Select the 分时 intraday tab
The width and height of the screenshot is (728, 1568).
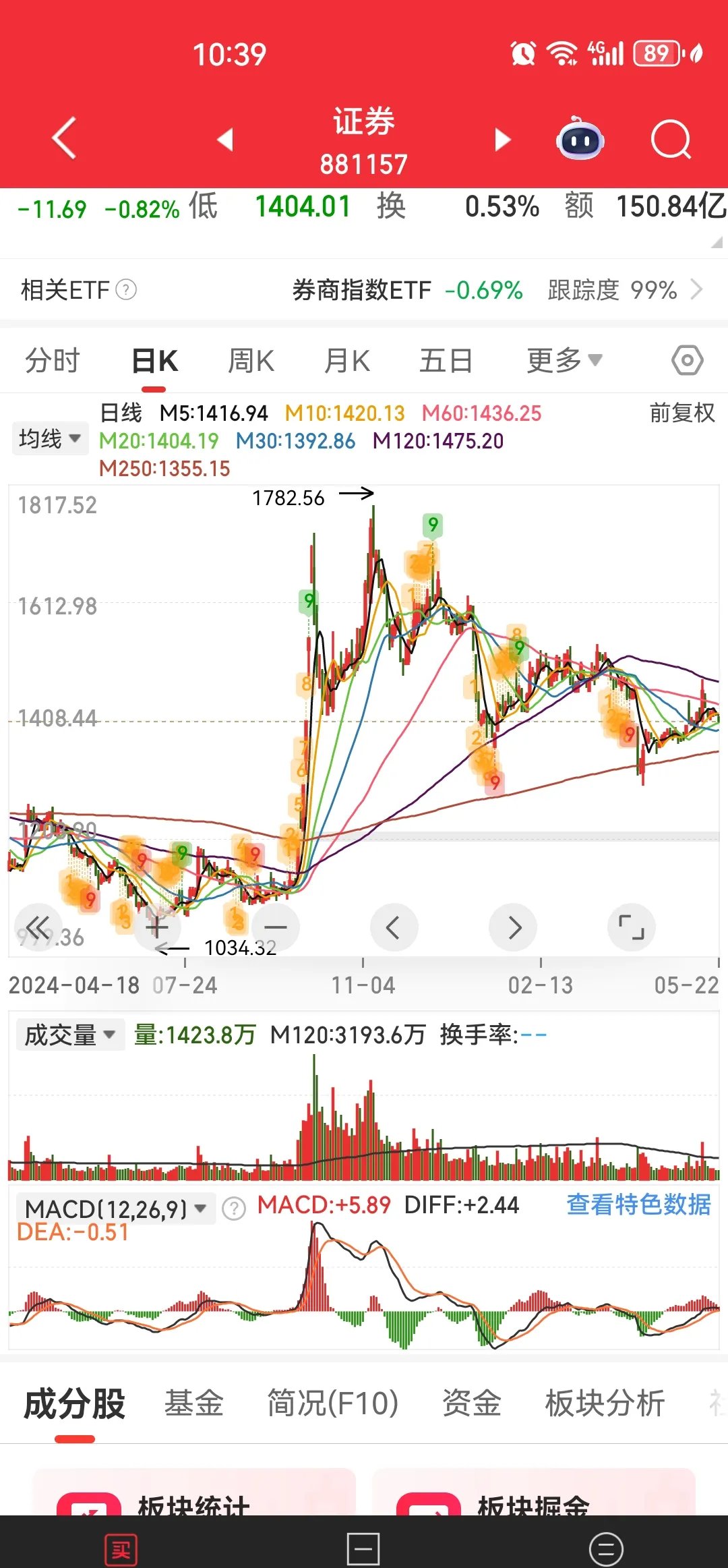coord(52,359)
